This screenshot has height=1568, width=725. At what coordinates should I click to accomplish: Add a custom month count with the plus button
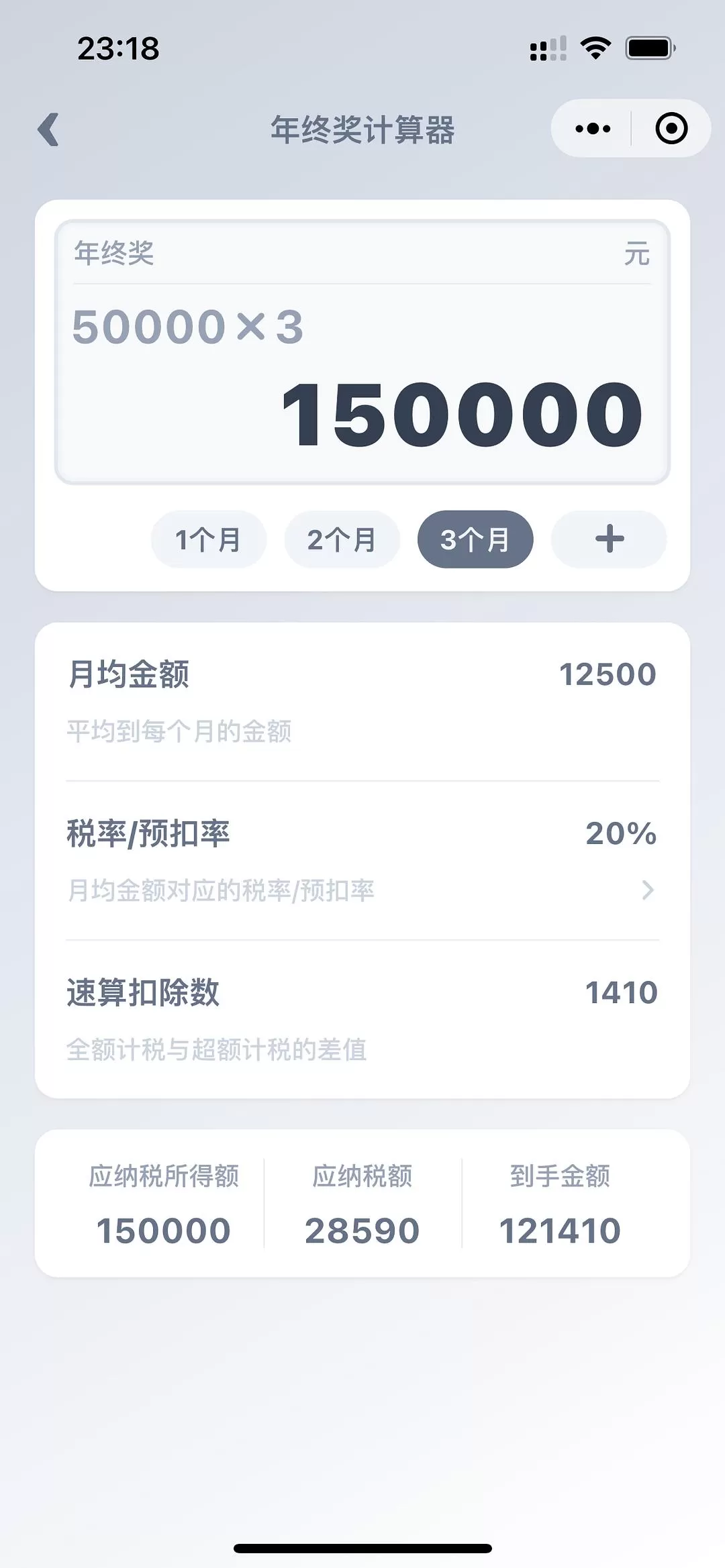click(609, 539)
